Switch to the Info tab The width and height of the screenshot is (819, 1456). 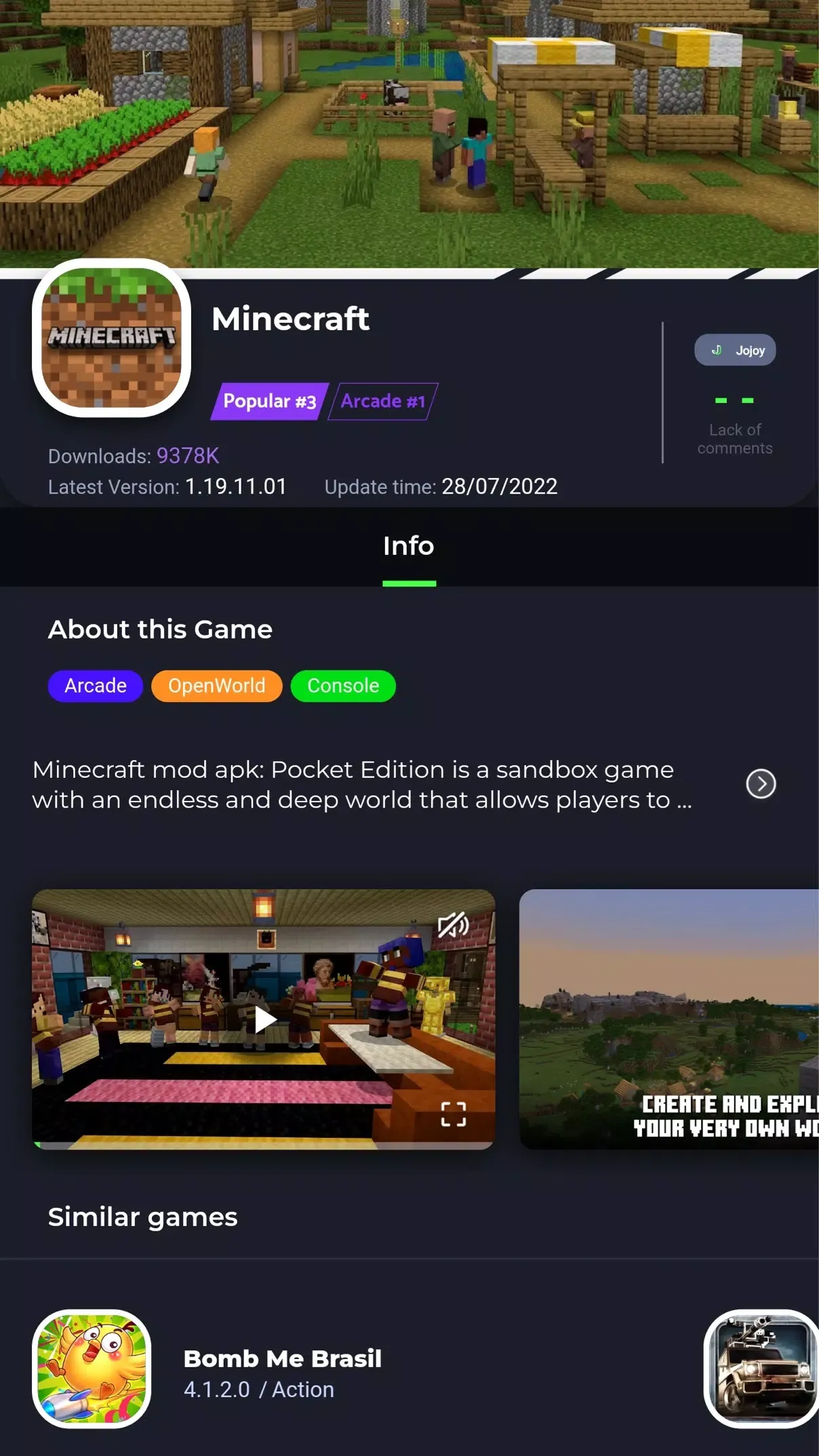pyautogui.click(x=409, y=547)
